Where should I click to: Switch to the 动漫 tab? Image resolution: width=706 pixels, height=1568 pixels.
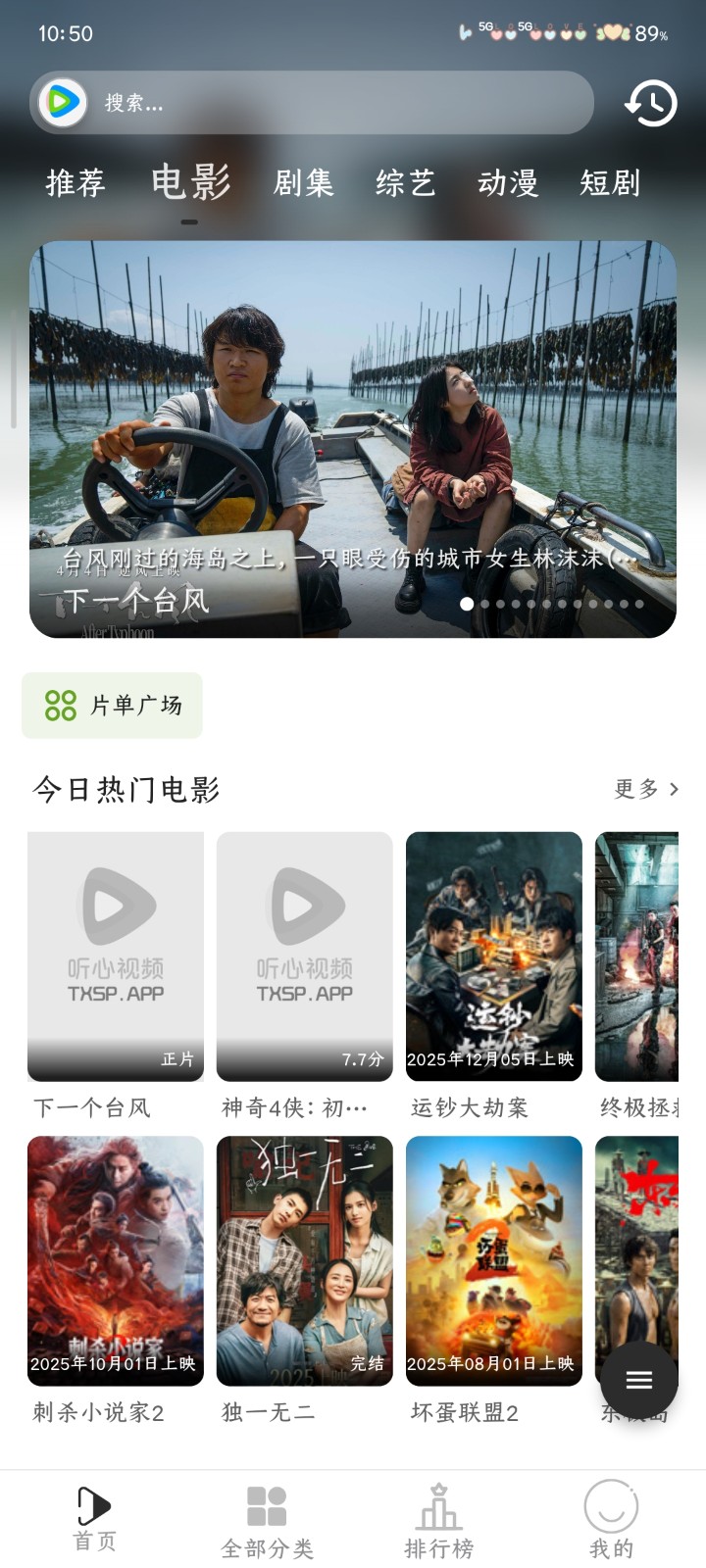pos(509,182)
